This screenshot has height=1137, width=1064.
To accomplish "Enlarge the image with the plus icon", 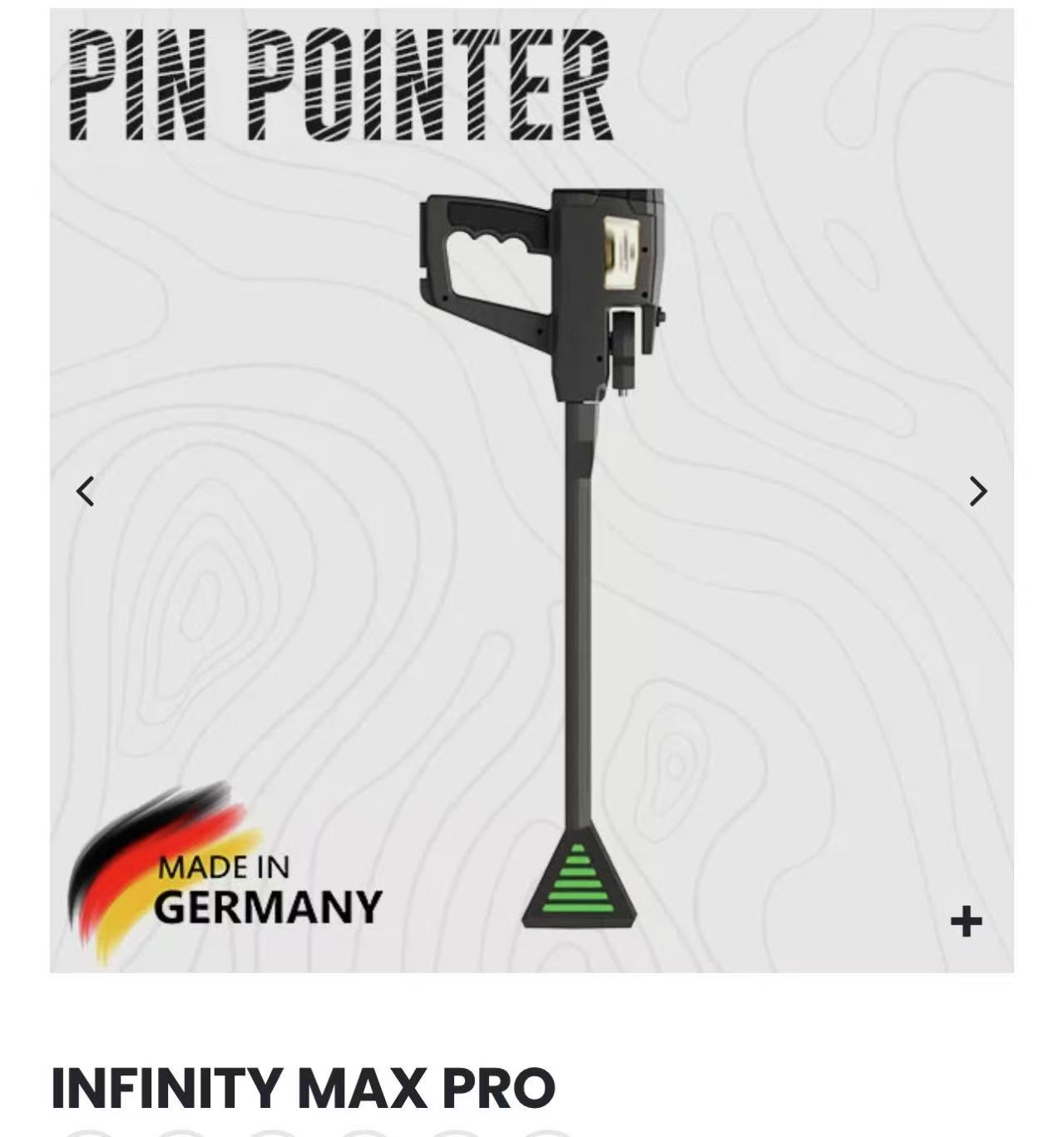I will [966, 922].
